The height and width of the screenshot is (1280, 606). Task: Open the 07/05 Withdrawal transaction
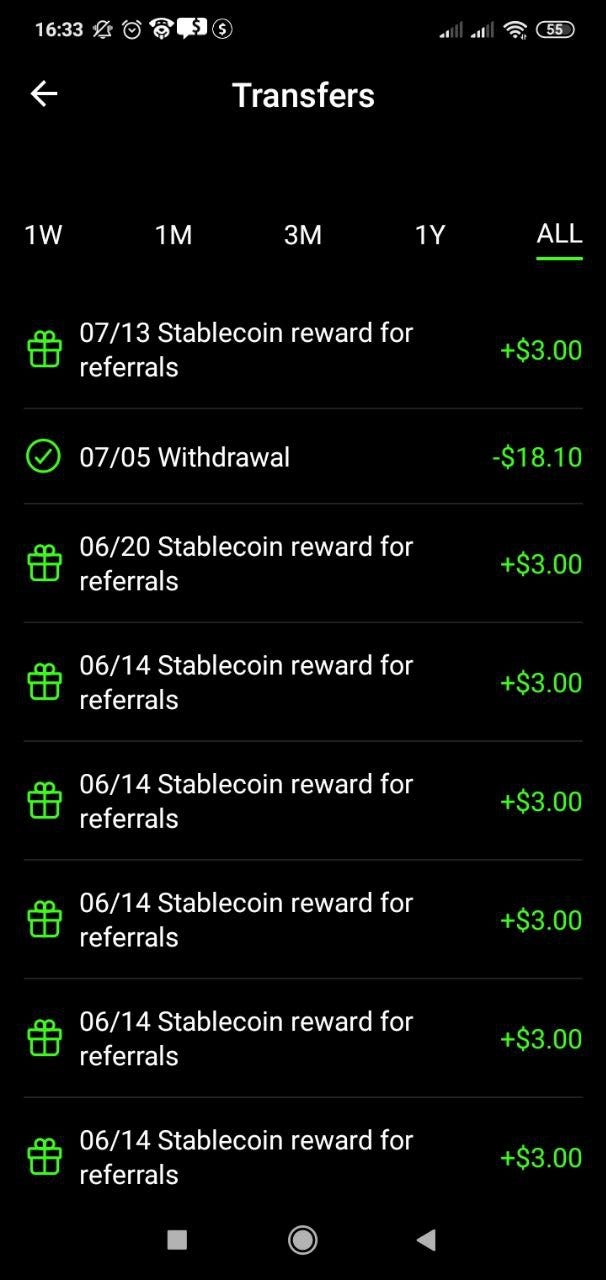(x=303, y=457)
